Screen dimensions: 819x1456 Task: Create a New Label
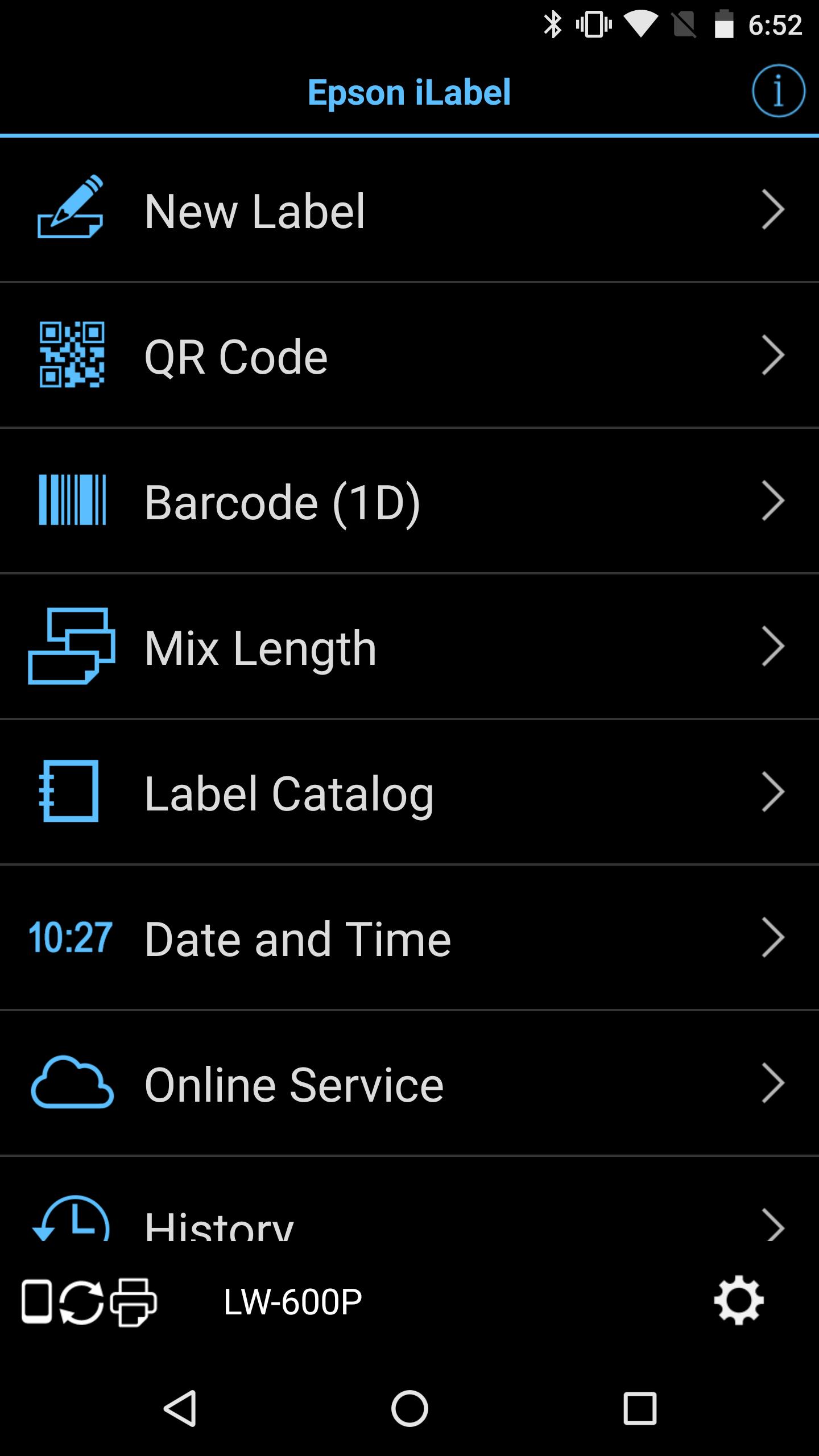[x=409, y=210]
